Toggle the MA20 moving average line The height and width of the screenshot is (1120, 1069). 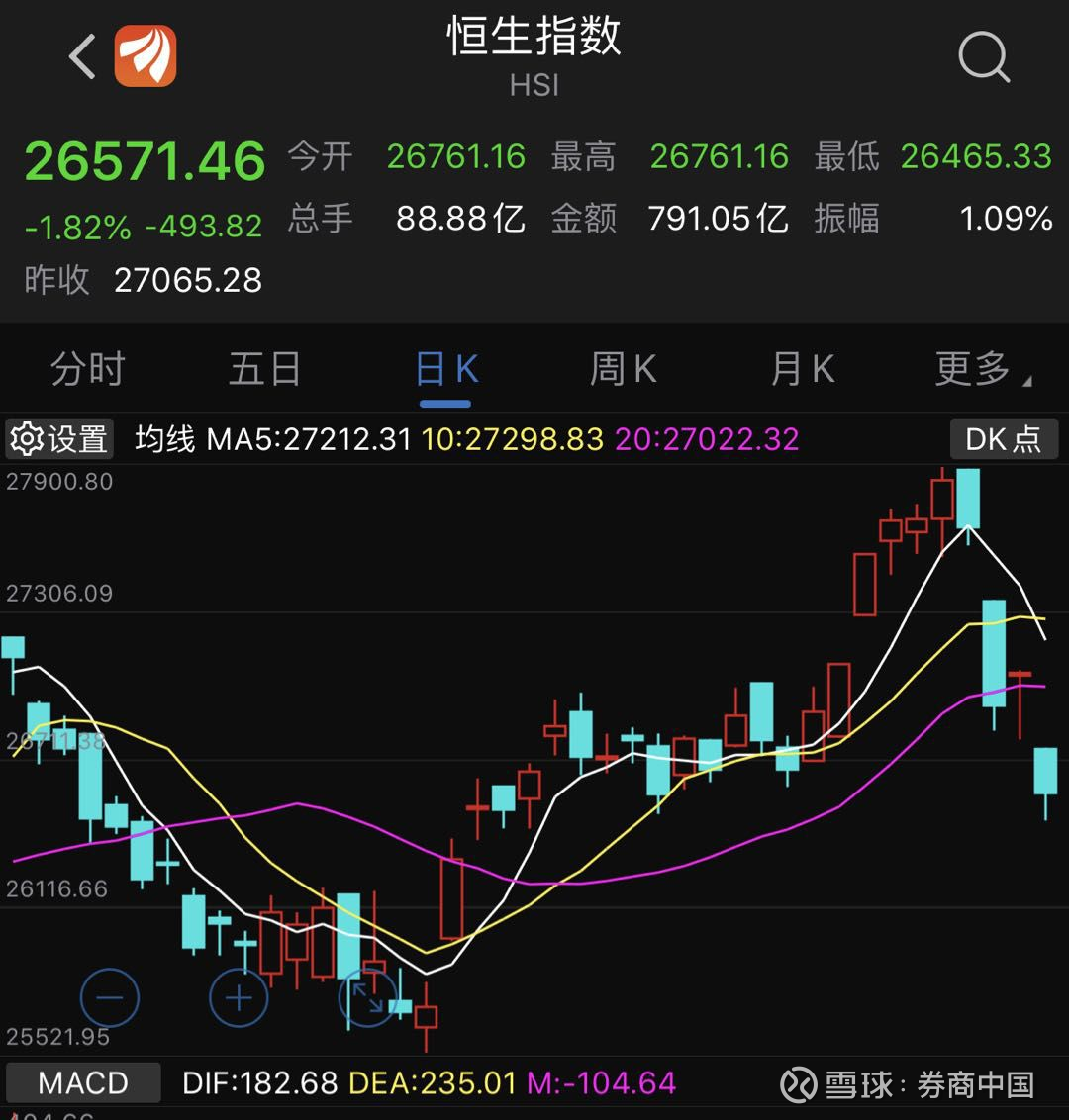point(705,438)
